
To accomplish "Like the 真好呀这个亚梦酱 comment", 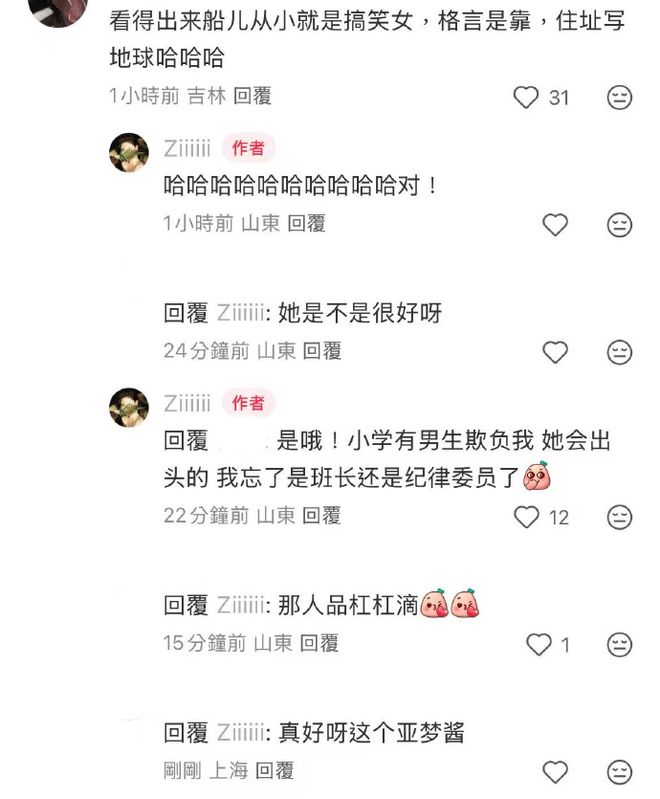I will (x=555, y=772).
